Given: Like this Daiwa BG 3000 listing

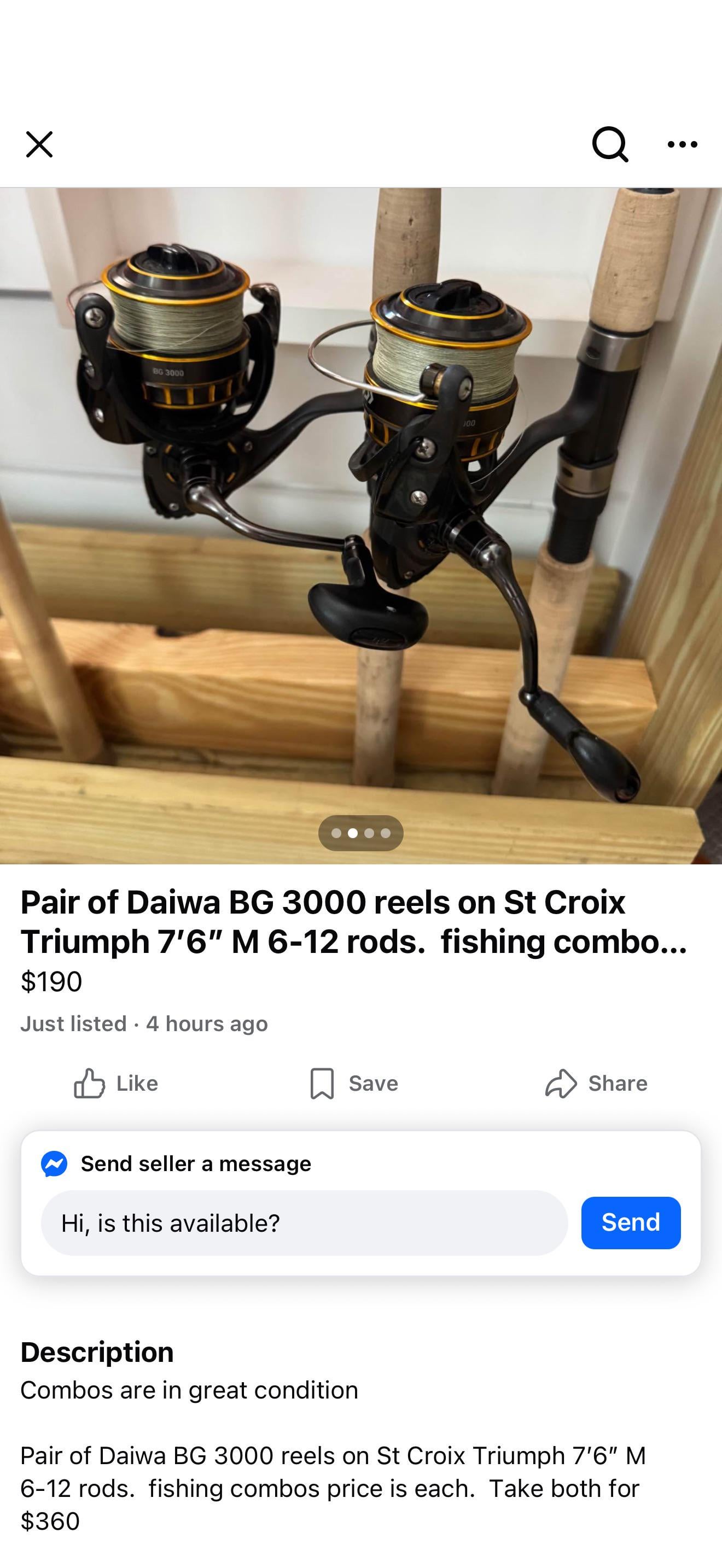Looking at the screenshot, I should click(x=115, y=1084).
